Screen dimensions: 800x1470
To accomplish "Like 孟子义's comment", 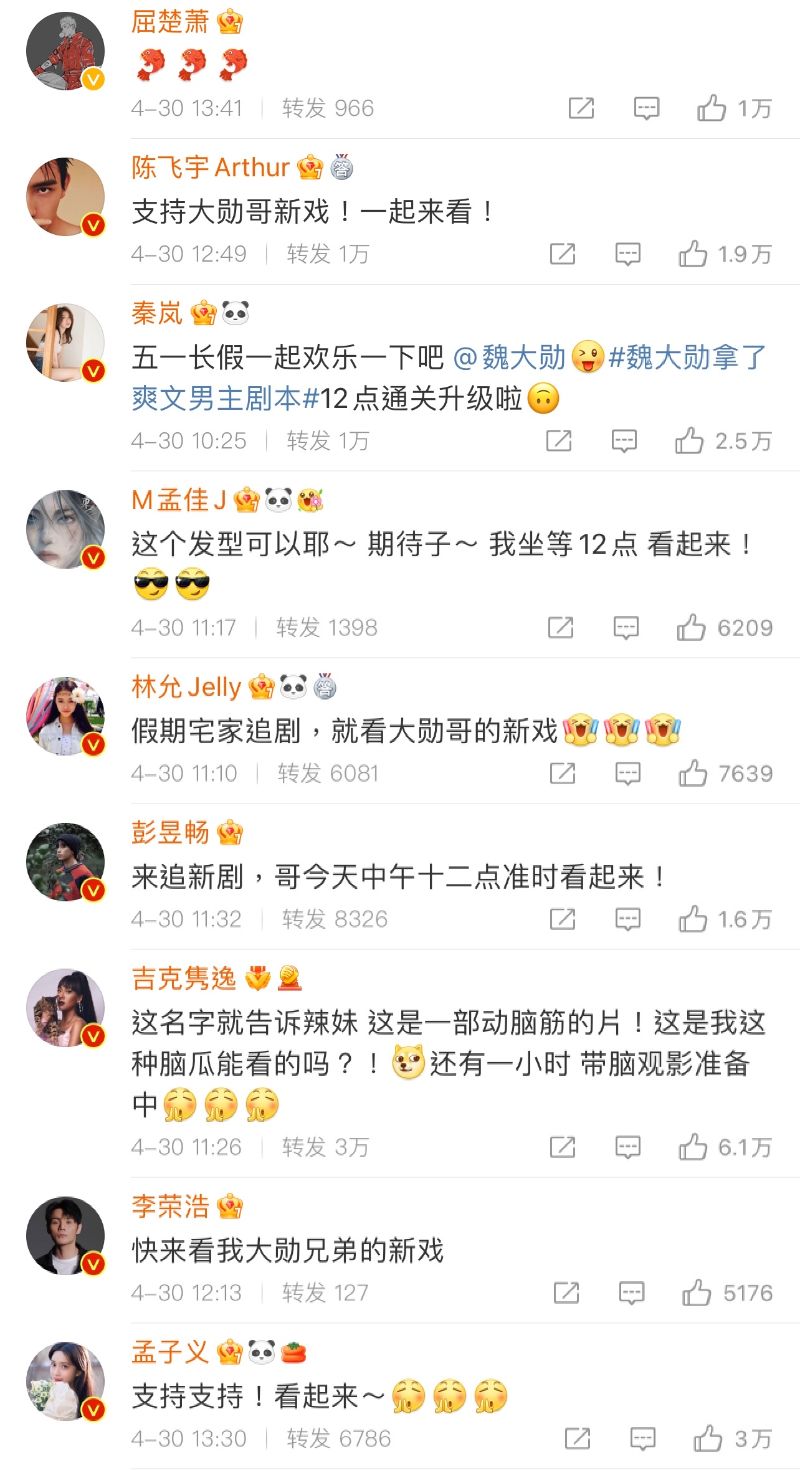I will pos(709,1439).
